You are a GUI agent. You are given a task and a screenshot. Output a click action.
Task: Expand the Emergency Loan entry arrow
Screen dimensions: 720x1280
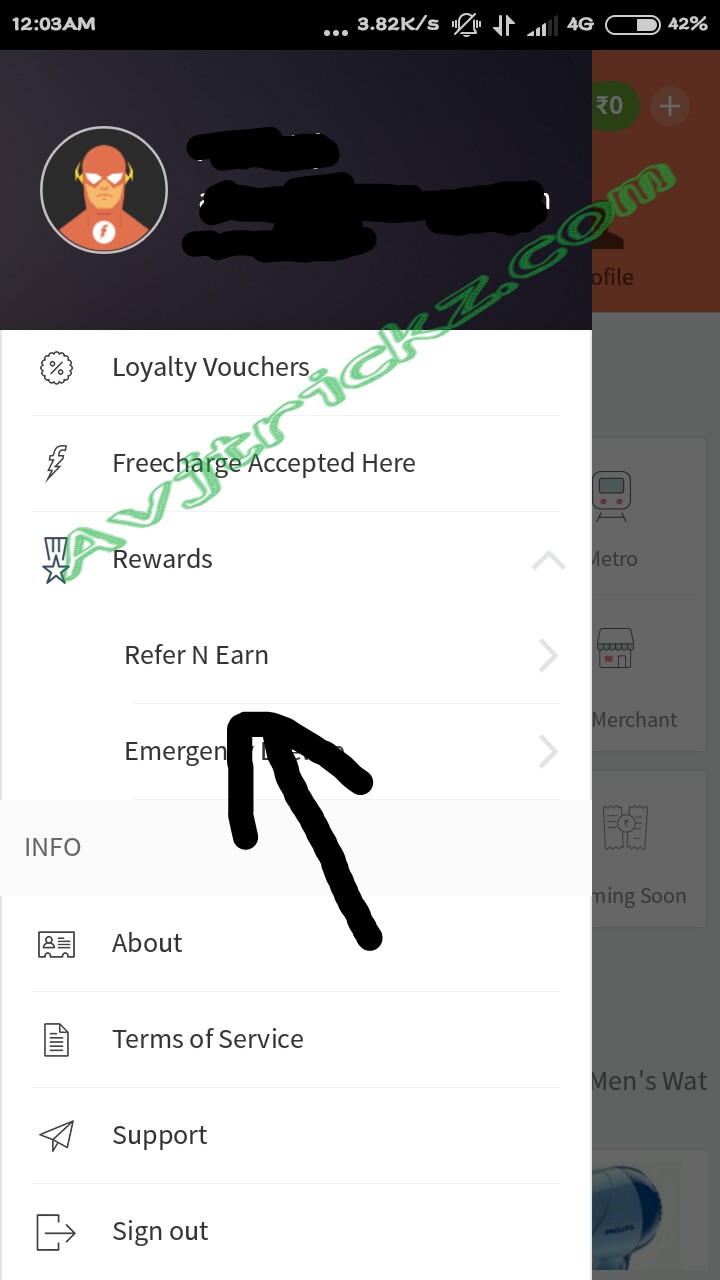point(547,751)
